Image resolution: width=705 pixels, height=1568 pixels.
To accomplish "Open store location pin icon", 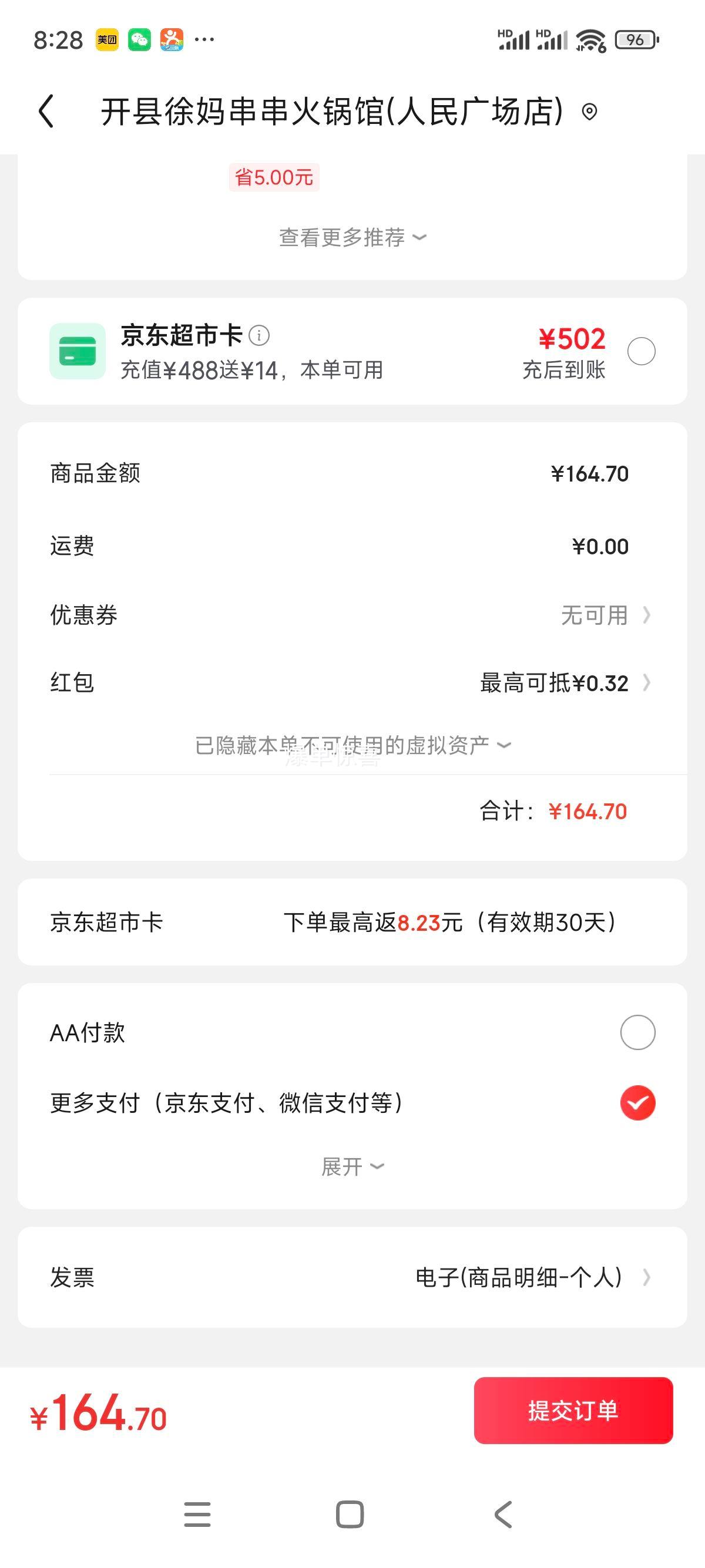I will [x=589, y=112].
